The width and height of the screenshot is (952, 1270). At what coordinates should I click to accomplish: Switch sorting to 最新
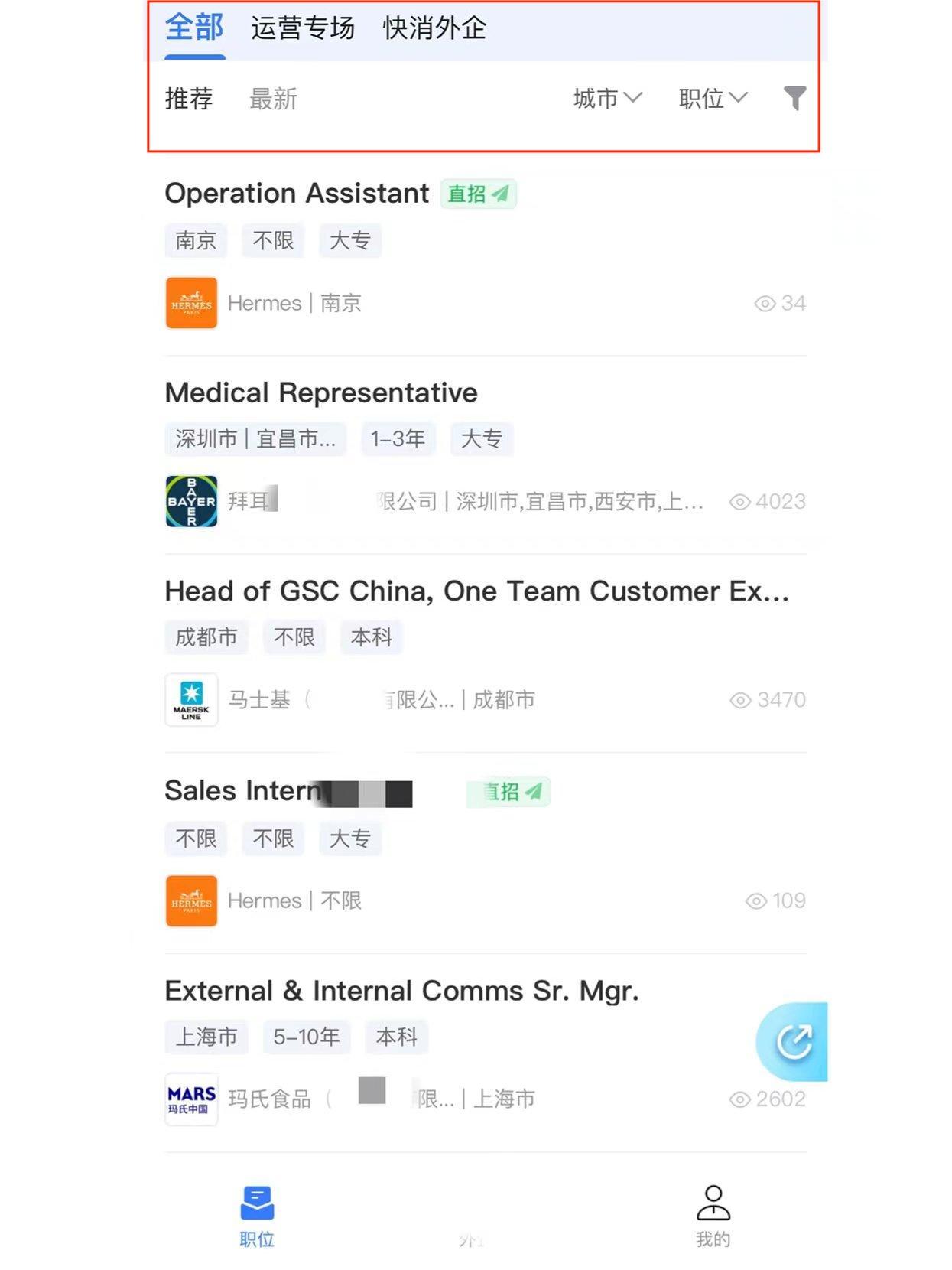pos(274,98)
